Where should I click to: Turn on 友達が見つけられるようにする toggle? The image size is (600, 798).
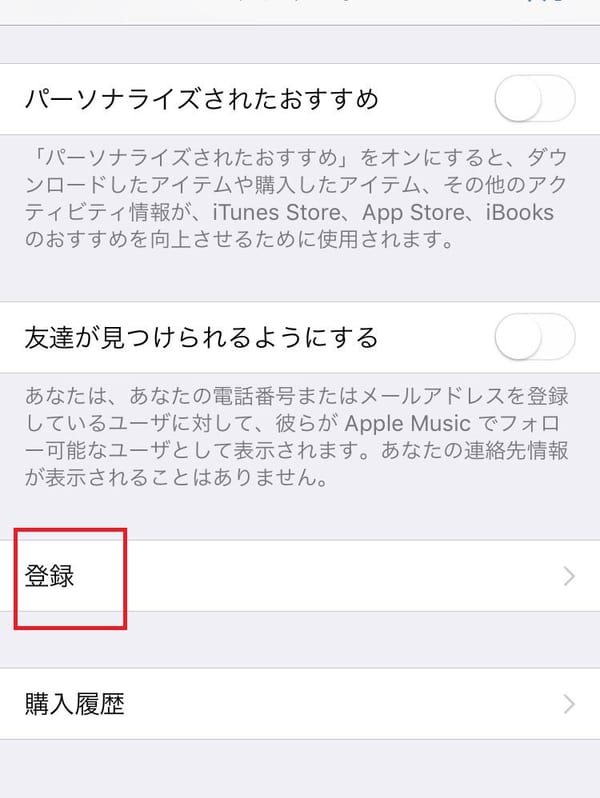click(x=534, y=338)
